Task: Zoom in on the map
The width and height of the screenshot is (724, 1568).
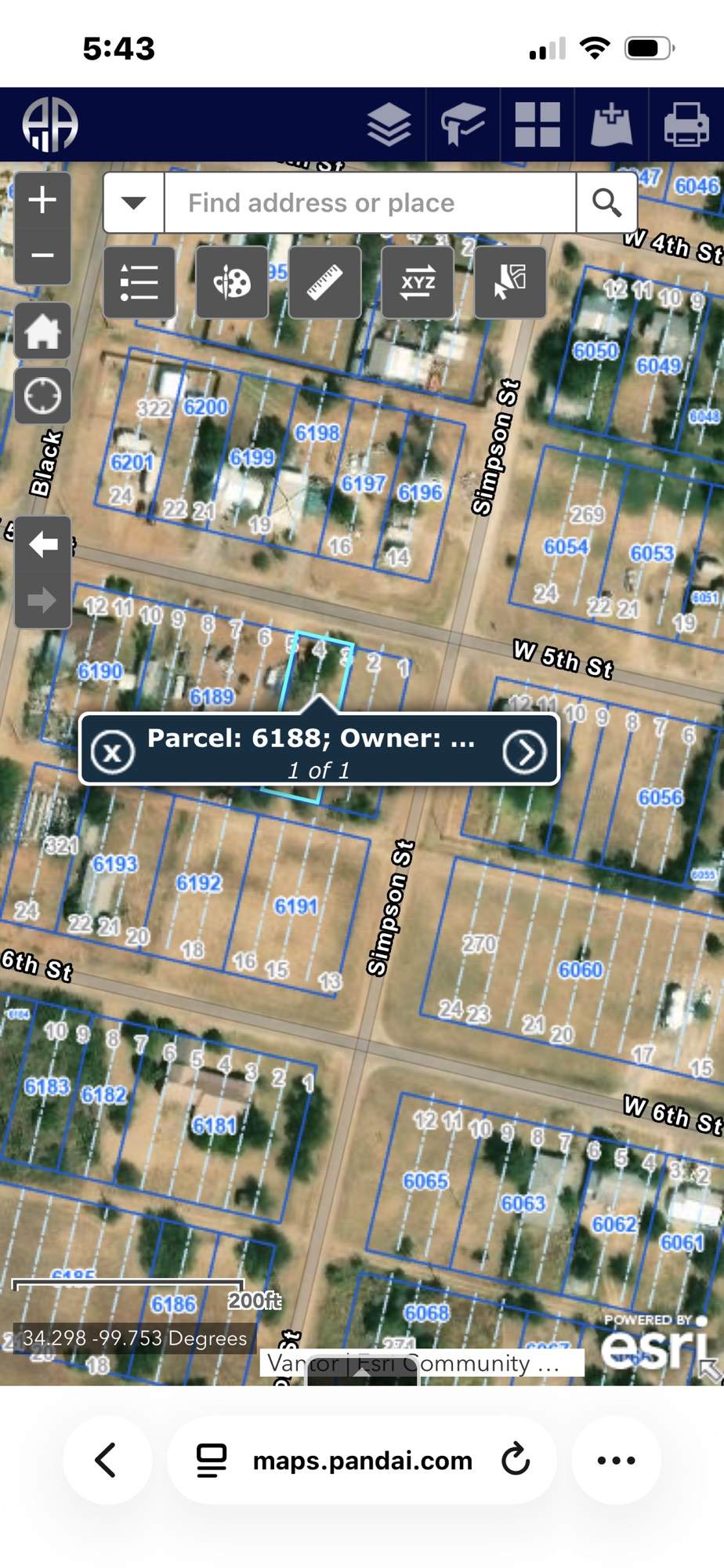Action: [42, 200]
